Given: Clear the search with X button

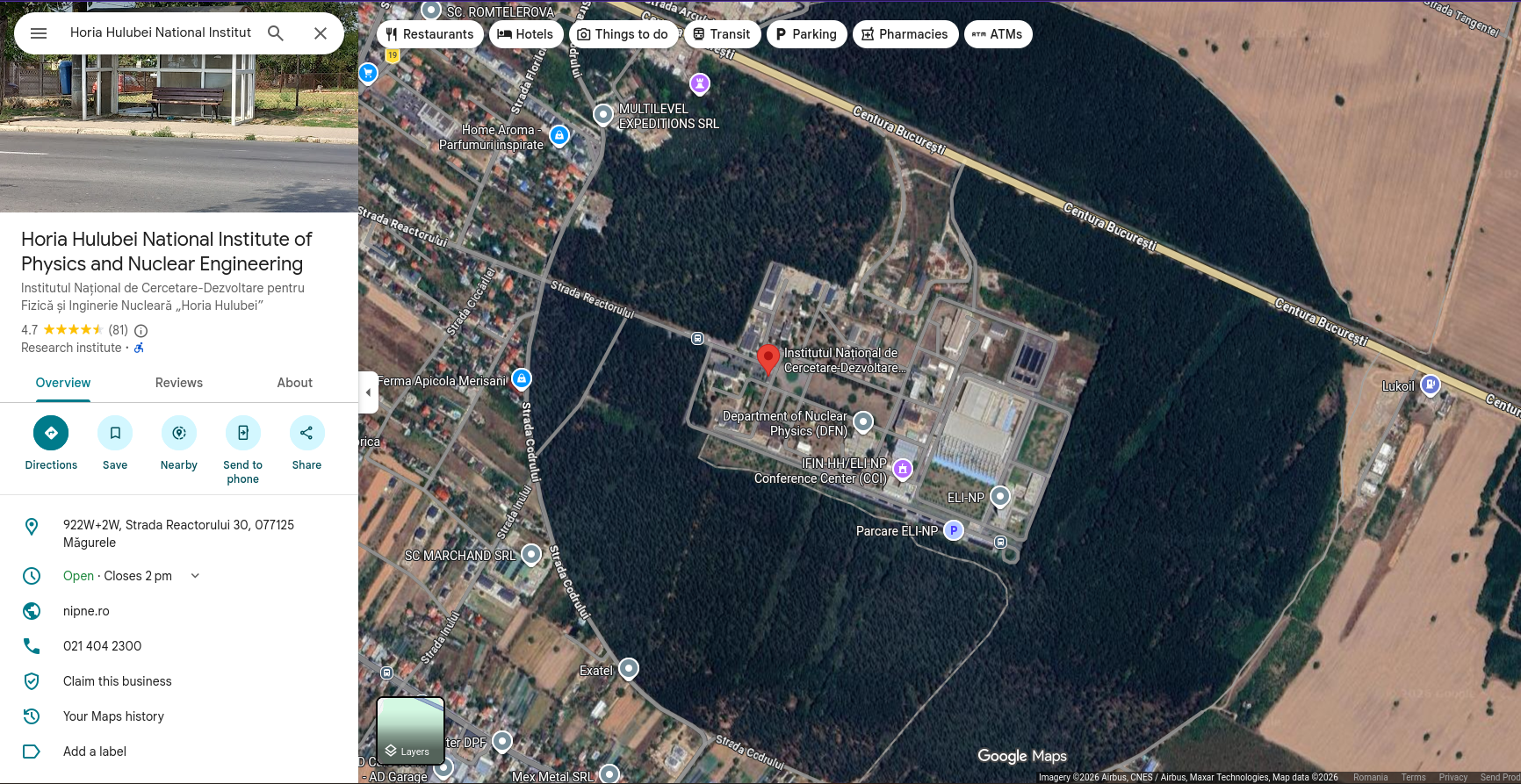Looking at the screenshot, I should [x=321, y=33].
